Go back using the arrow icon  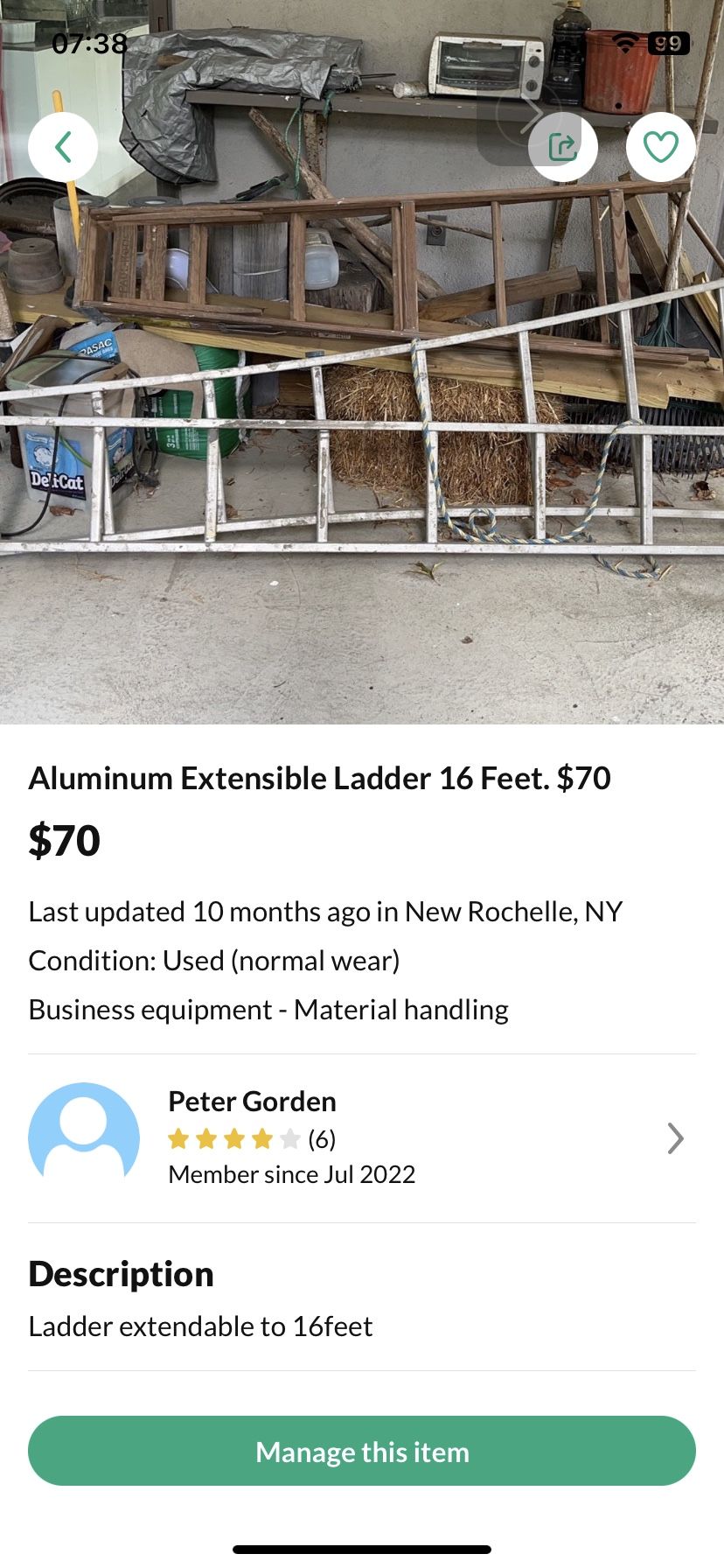(63, 147)
